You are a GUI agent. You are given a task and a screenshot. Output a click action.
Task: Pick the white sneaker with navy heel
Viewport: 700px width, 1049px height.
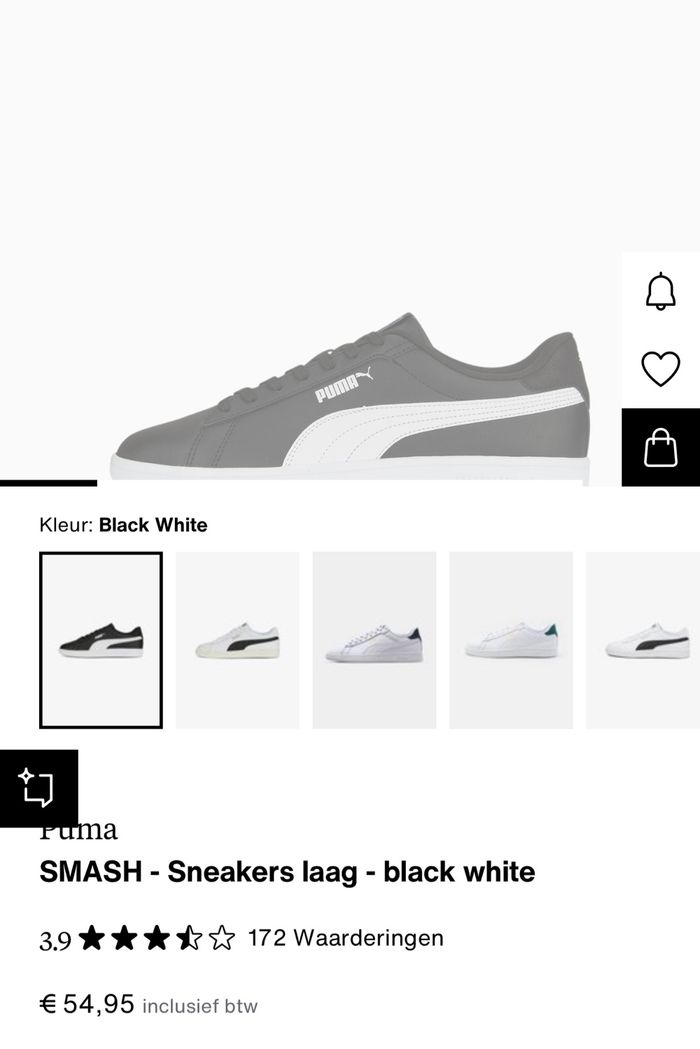(x=374, y=640)
